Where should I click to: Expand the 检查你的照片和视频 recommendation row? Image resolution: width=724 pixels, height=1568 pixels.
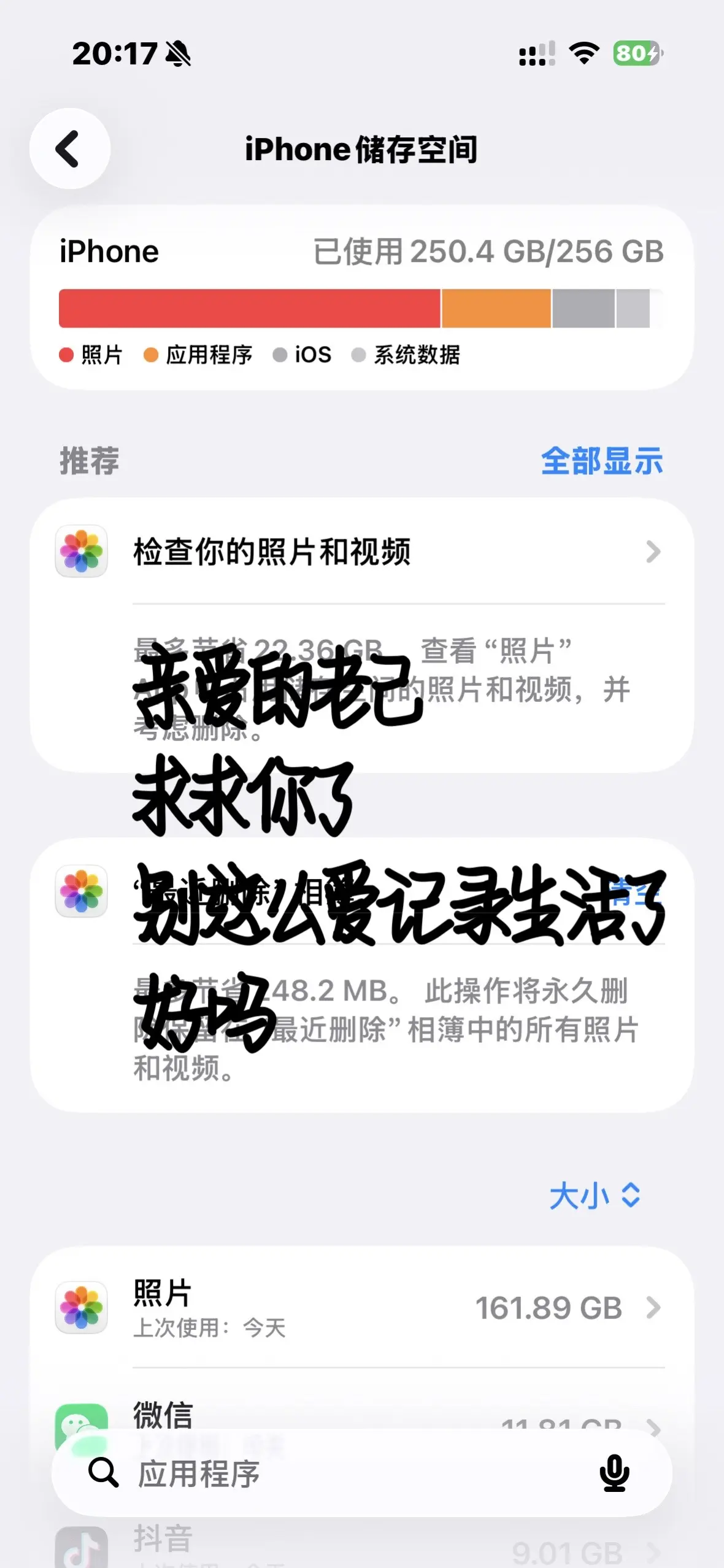pyautogui.click(x=652, y=553)
